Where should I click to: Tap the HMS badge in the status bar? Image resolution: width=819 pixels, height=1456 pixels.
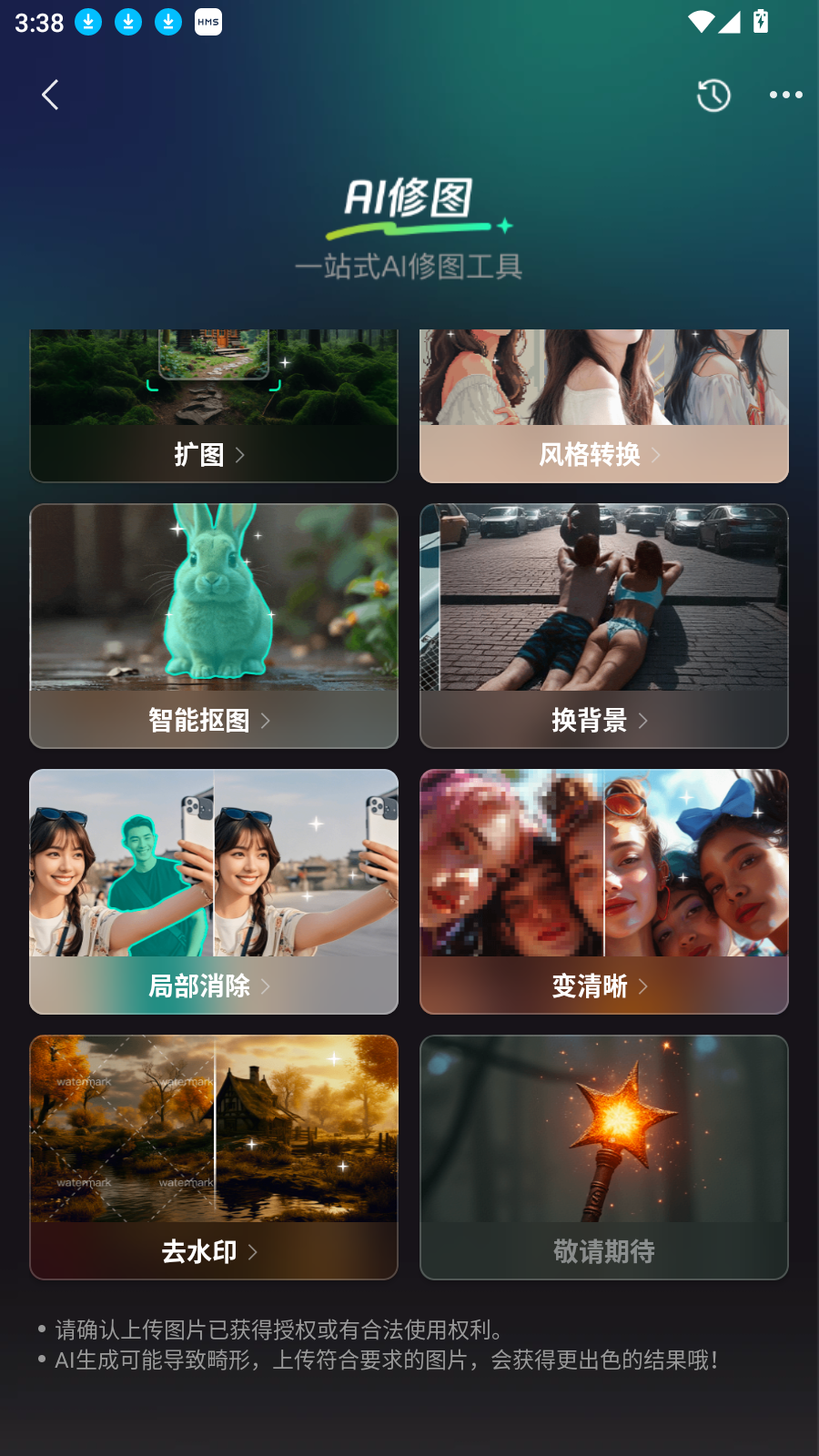click(207, 20)
